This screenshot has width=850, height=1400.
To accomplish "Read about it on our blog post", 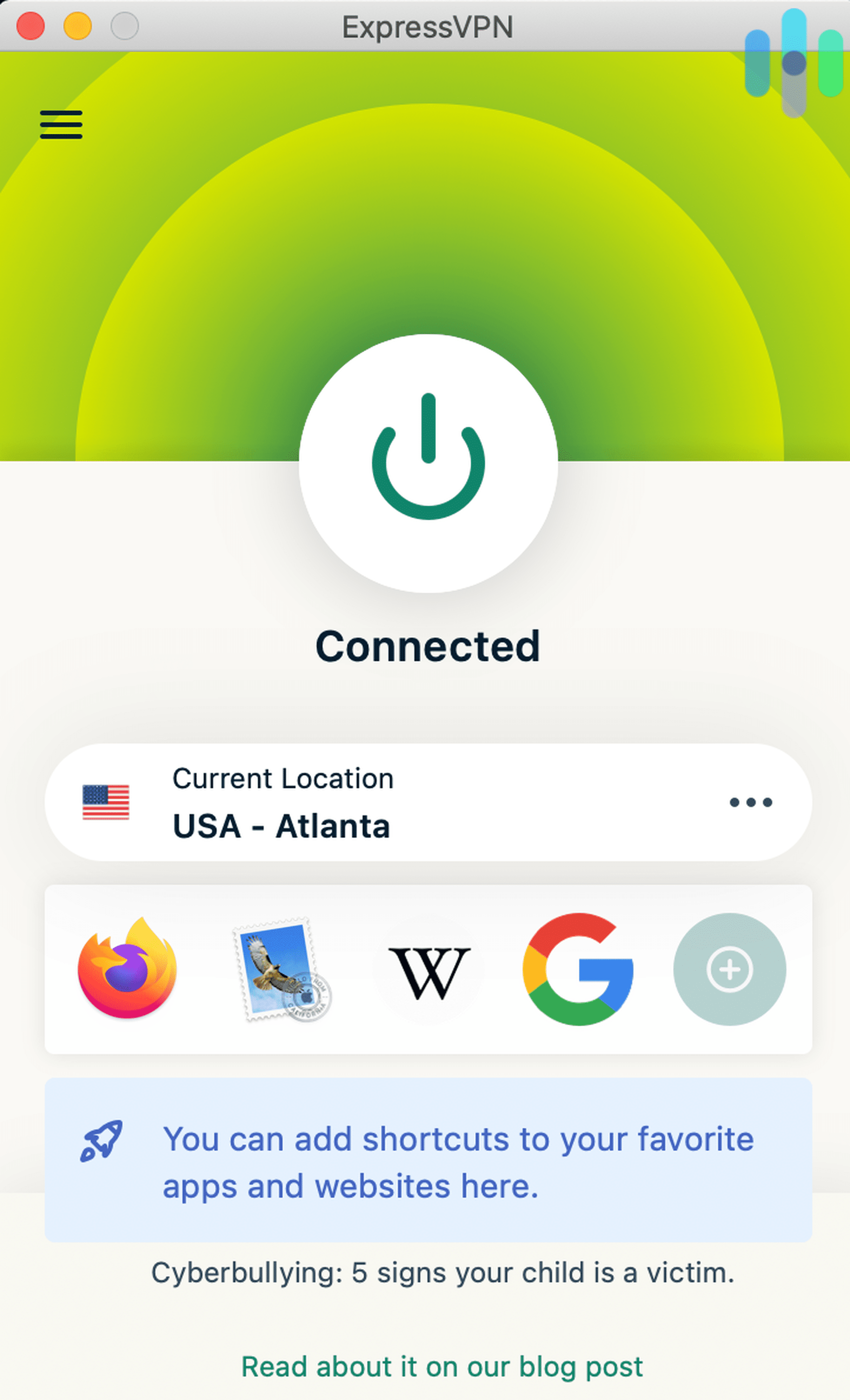I will pyautogui.click(x=443, y=1366).
